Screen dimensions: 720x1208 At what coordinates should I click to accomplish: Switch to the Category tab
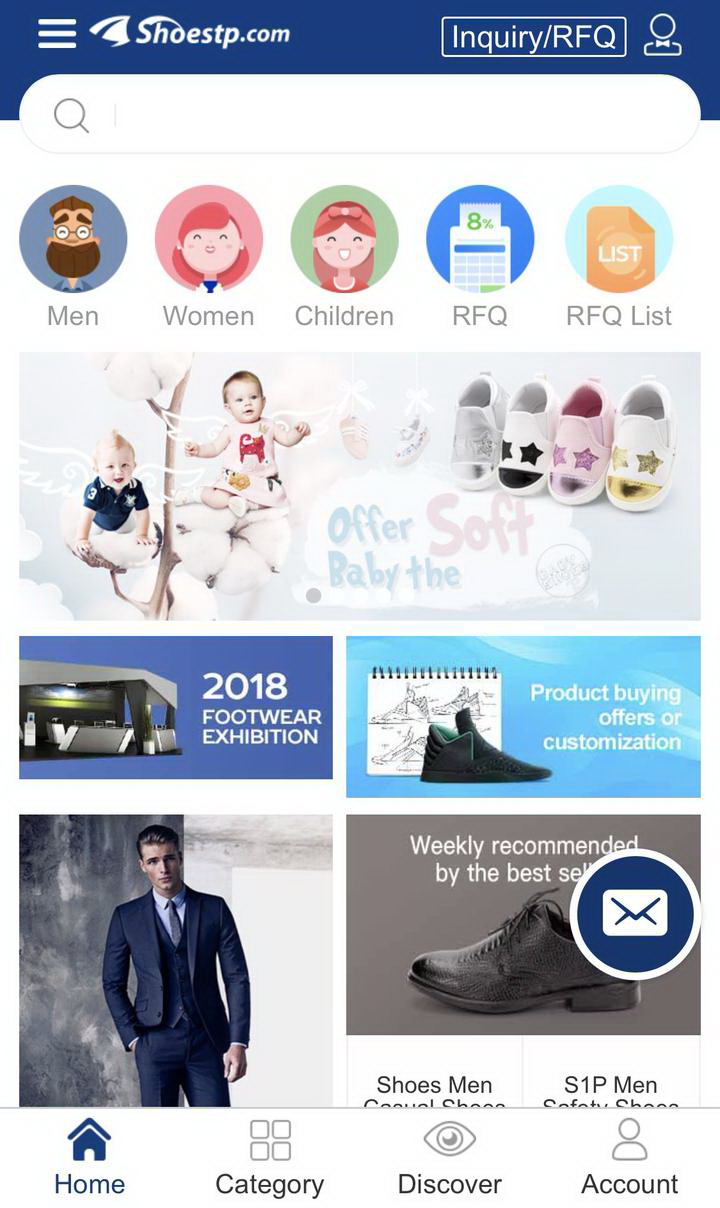(x=270, y=1158)
